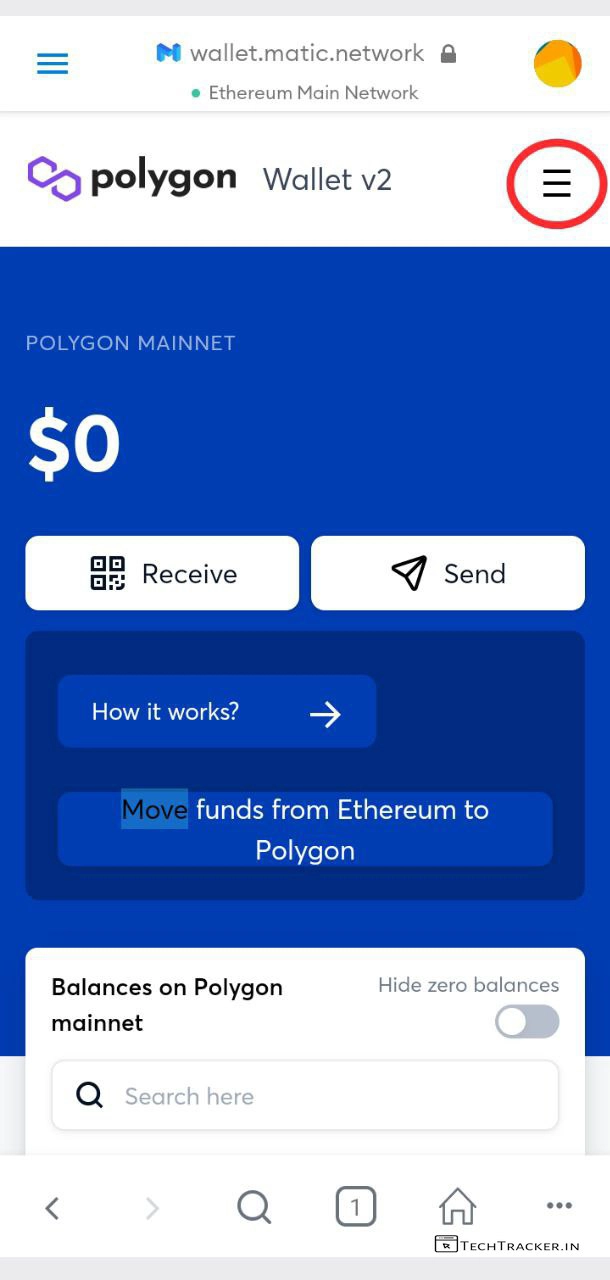Go back in the browser
Screen dimensions: 610x1280
pos(52,1208)
